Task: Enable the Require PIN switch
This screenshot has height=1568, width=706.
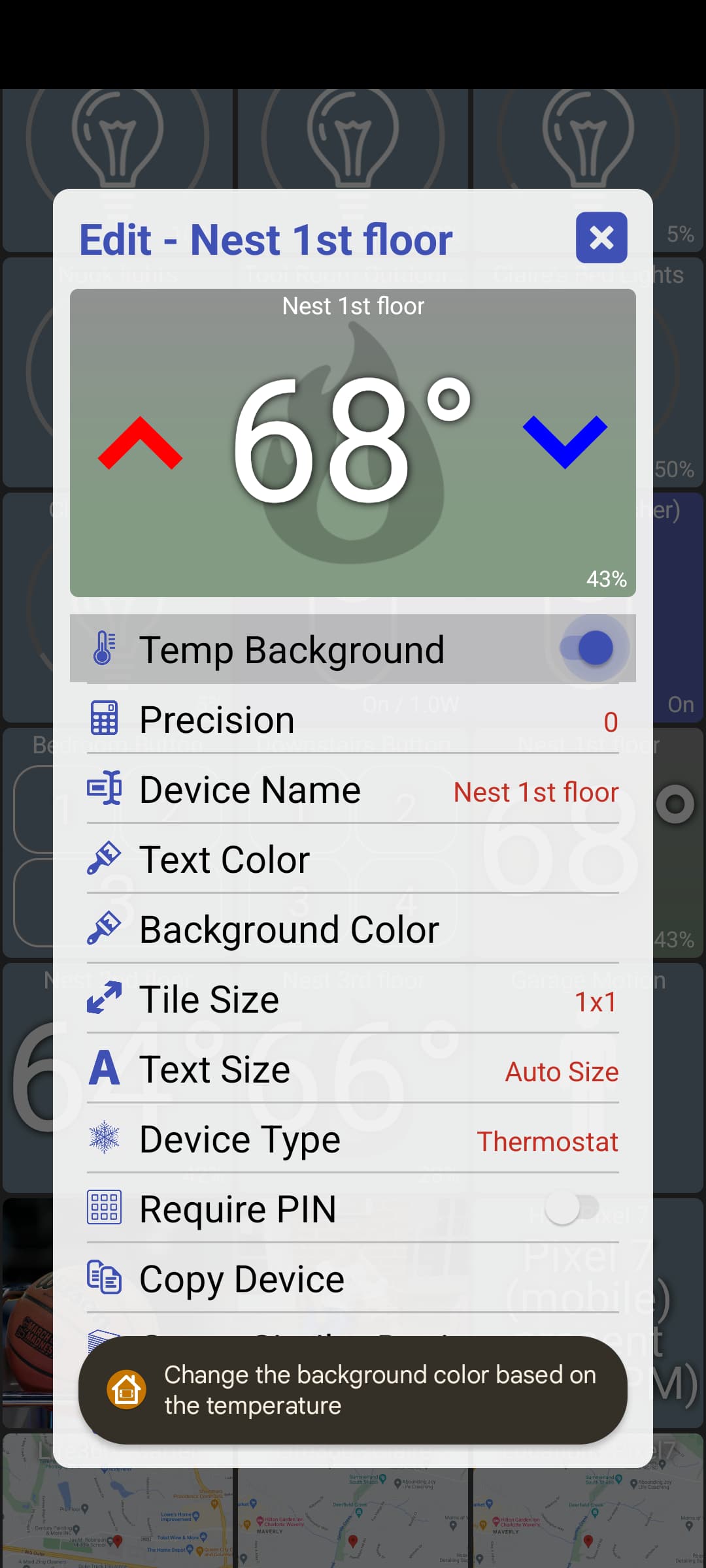Action: 573,1208
